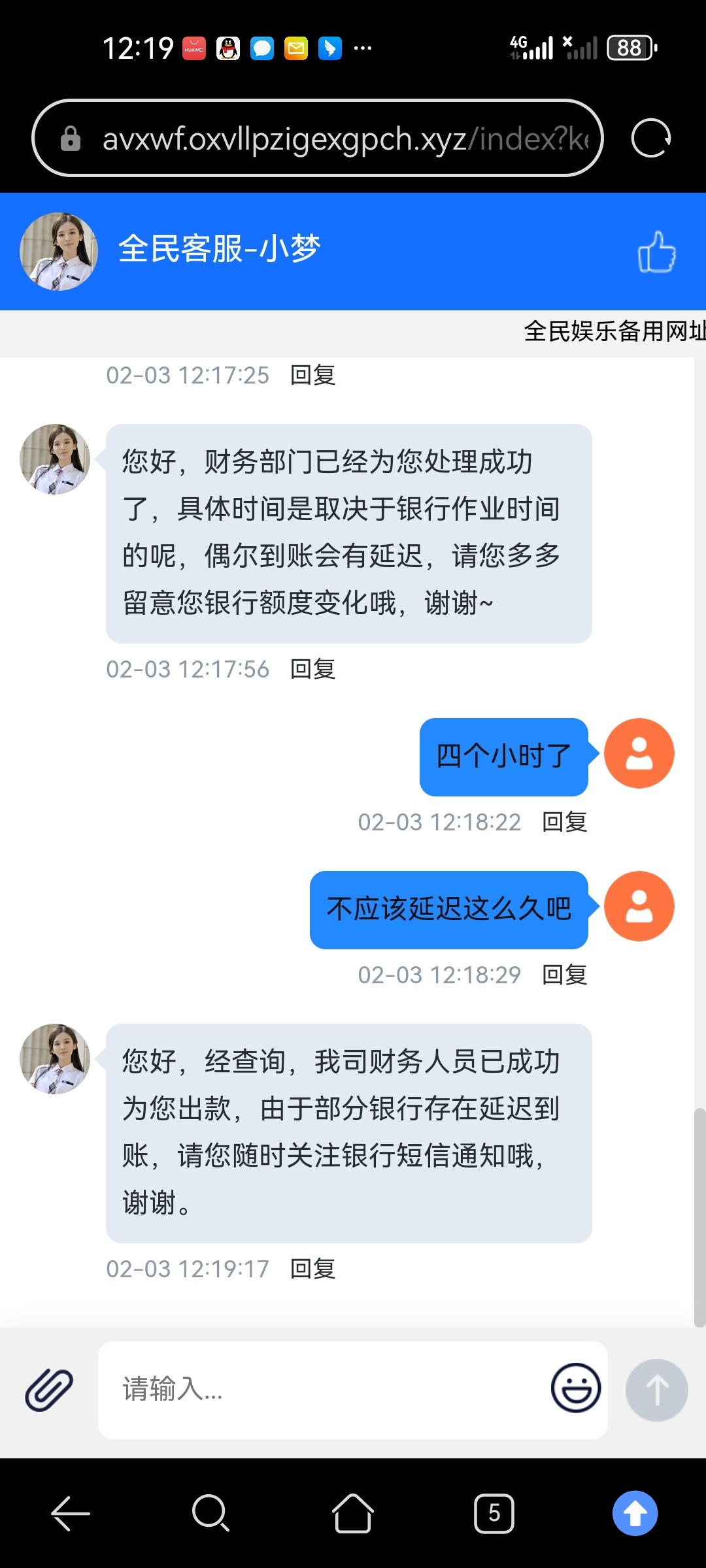The image size is (706, 1568).
Task: Tap 回复 under the 12:19:17 message
Action: tap(312, 1269)
